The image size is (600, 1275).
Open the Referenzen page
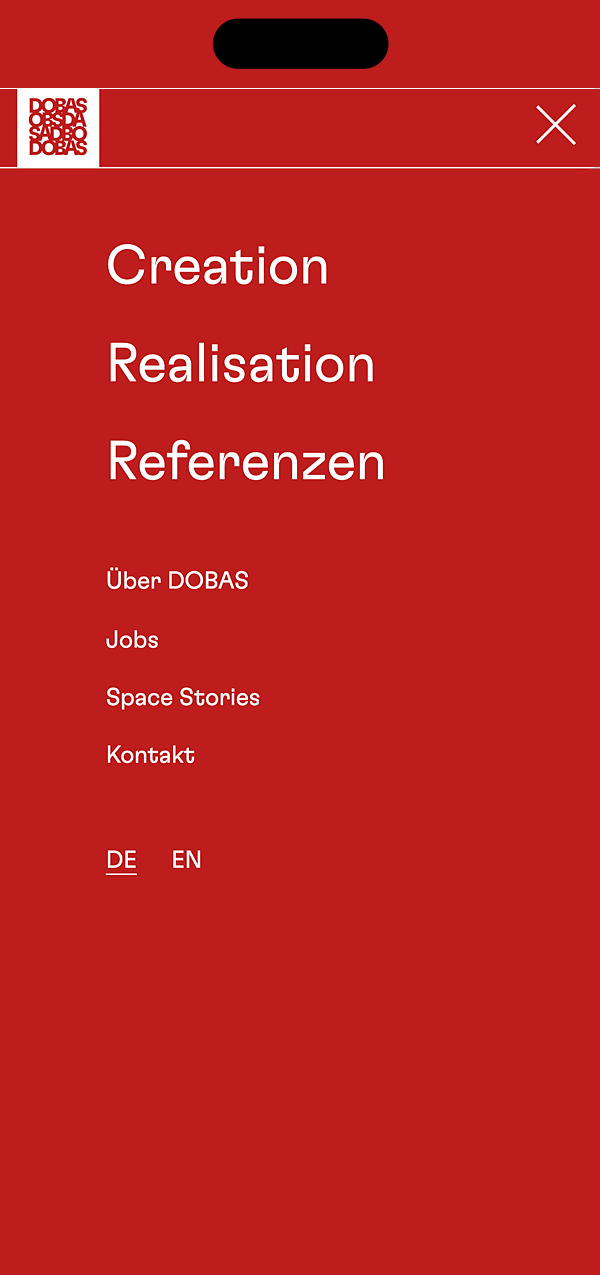tap(246, 462)
